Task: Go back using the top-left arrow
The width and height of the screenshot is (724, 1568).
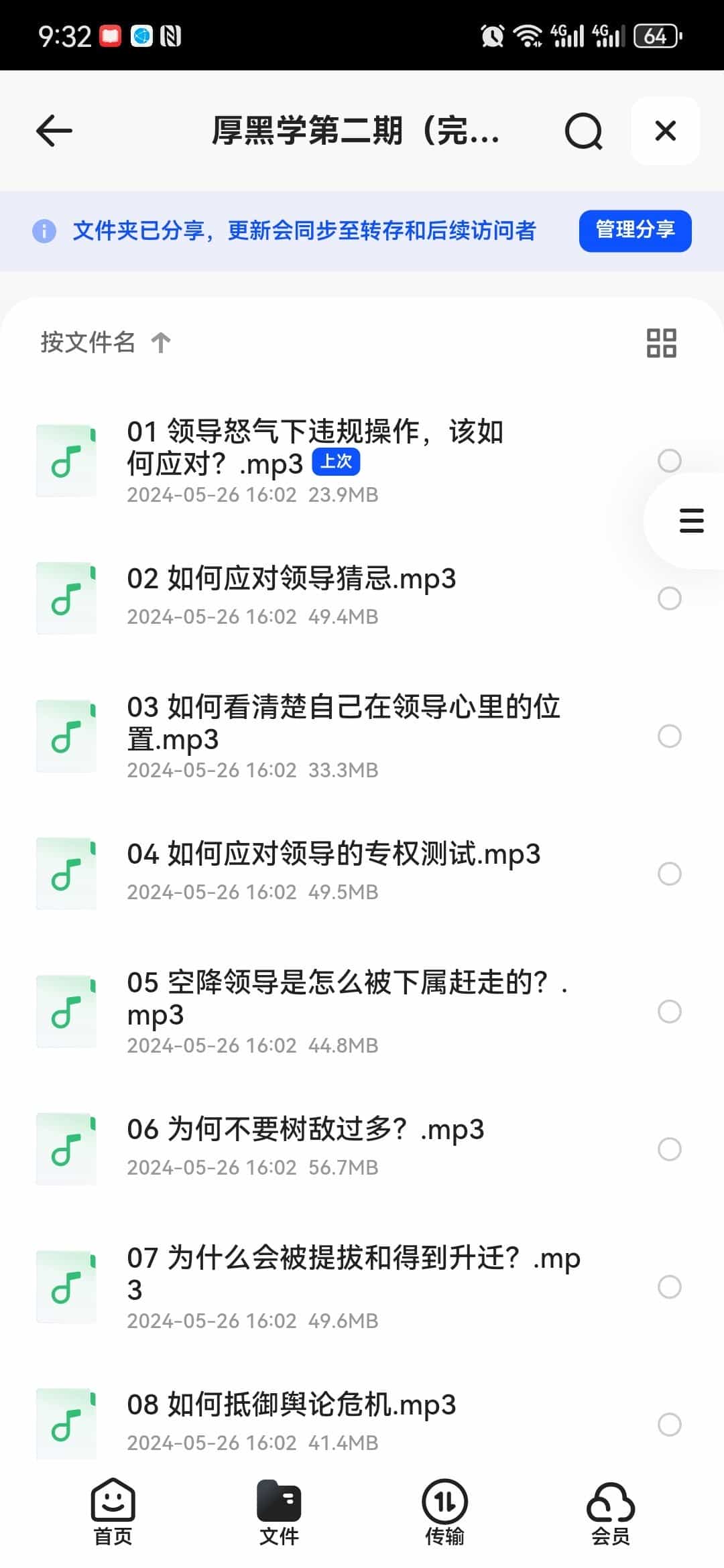Action: [x=54, y=130]
